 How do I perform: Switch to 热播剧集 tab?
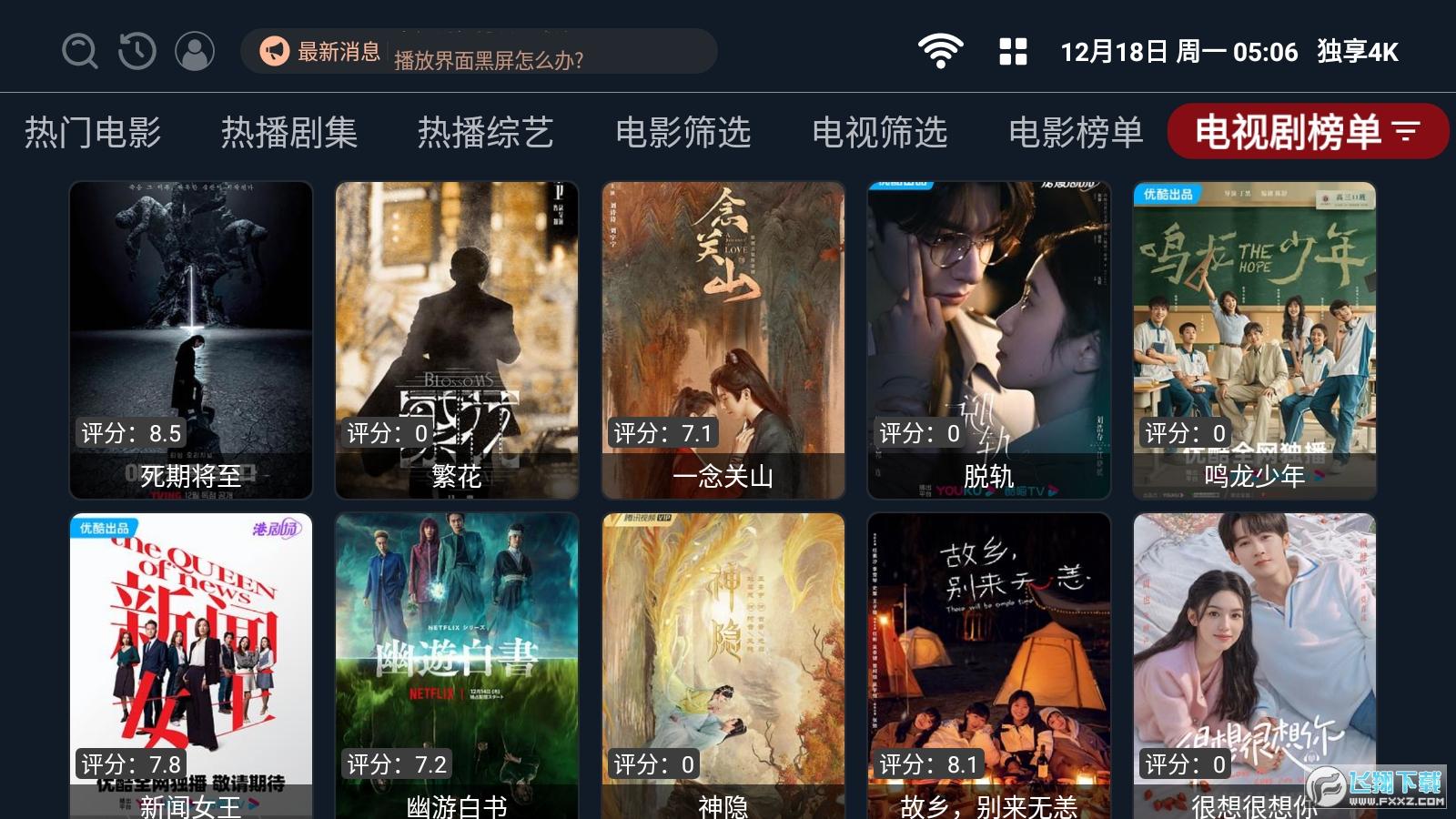[x=289, y=133]
